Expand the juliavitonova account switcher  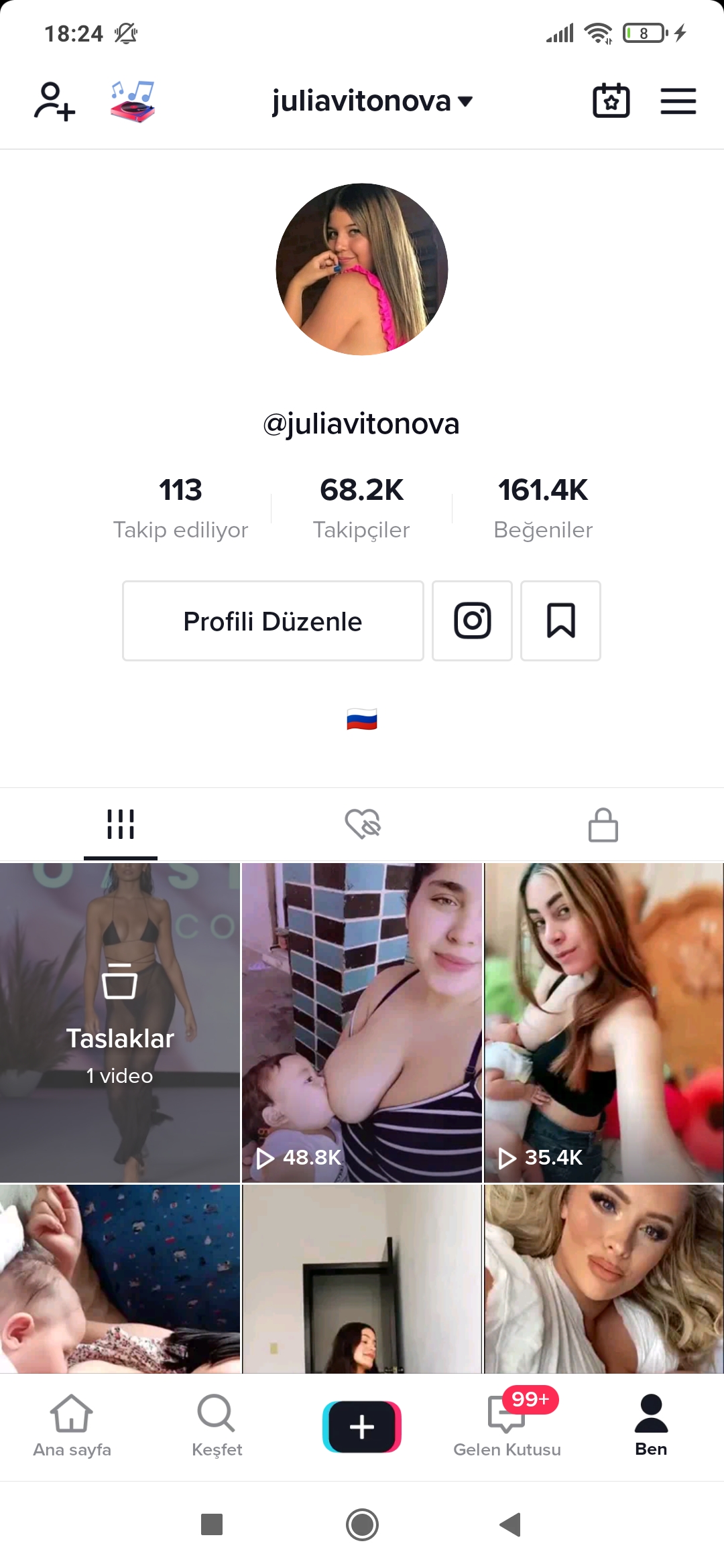372,101
